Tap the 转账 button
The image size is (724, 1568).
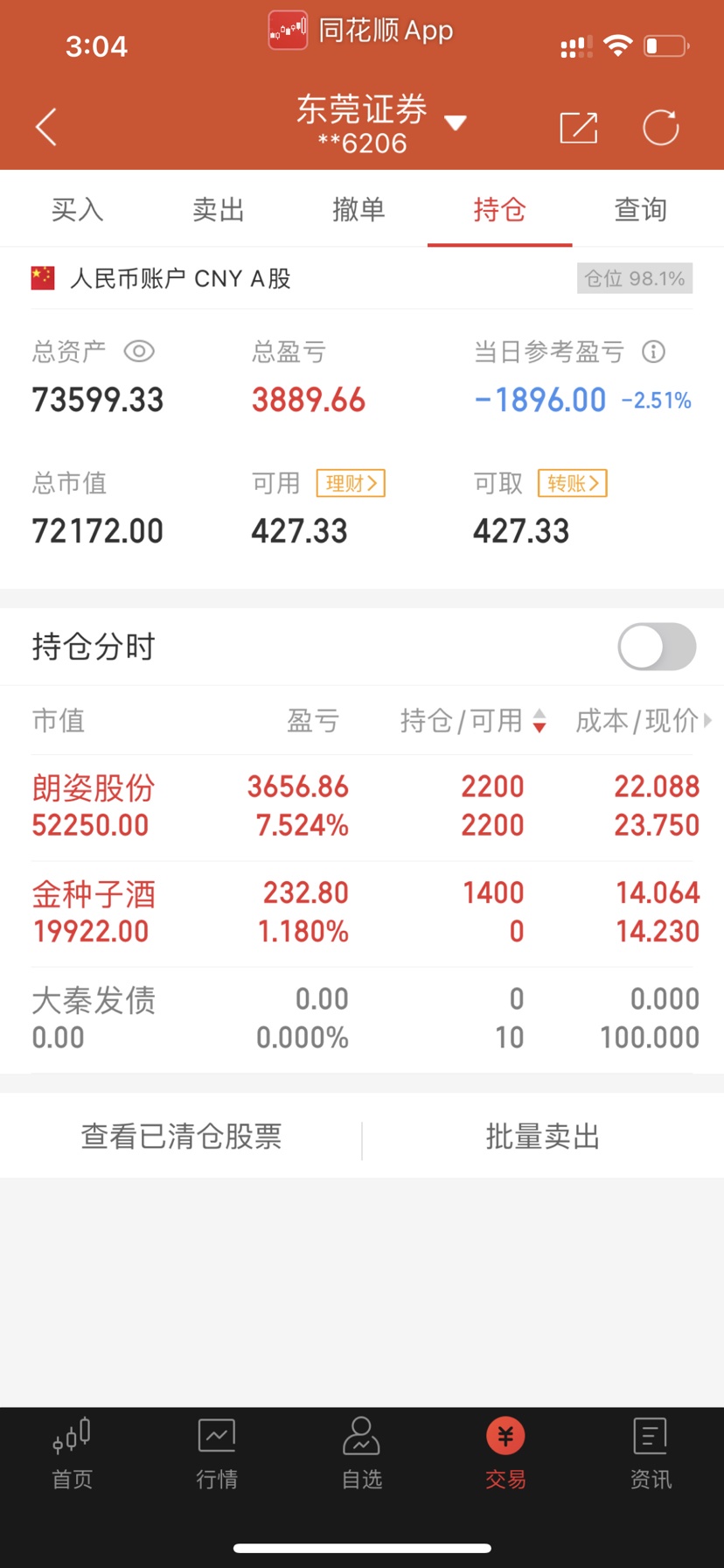(572, 483)
